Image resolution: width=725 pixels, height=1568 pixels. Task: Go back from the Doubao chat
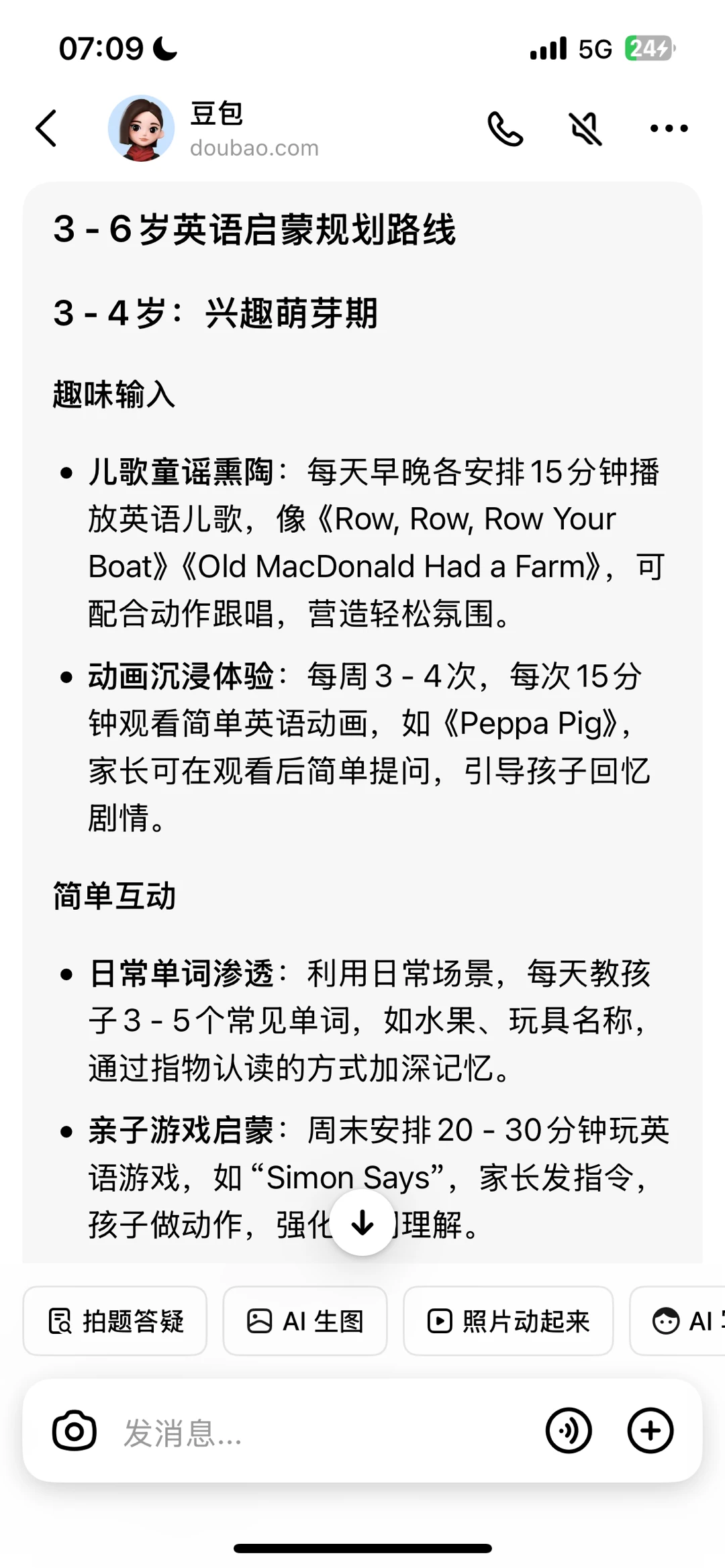point(46,128)
